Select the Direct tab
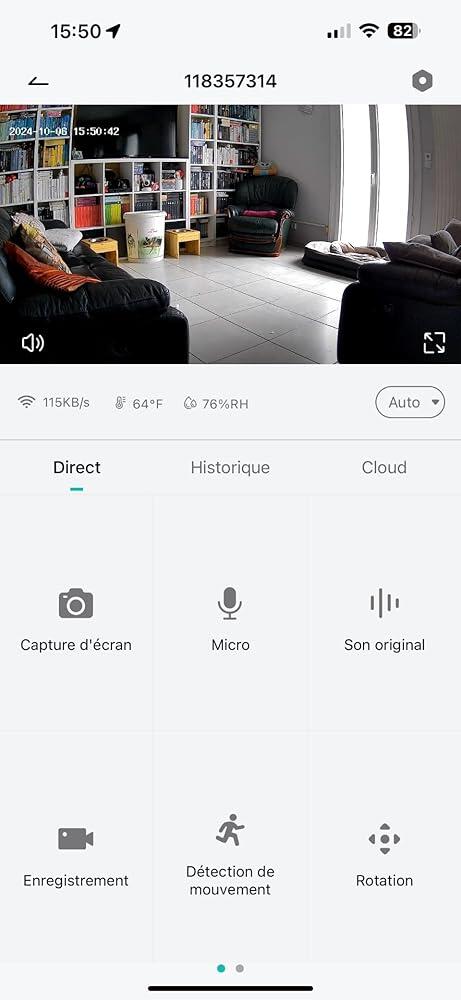The height and width of the screenshot is (1000, 461). point(77,467)
